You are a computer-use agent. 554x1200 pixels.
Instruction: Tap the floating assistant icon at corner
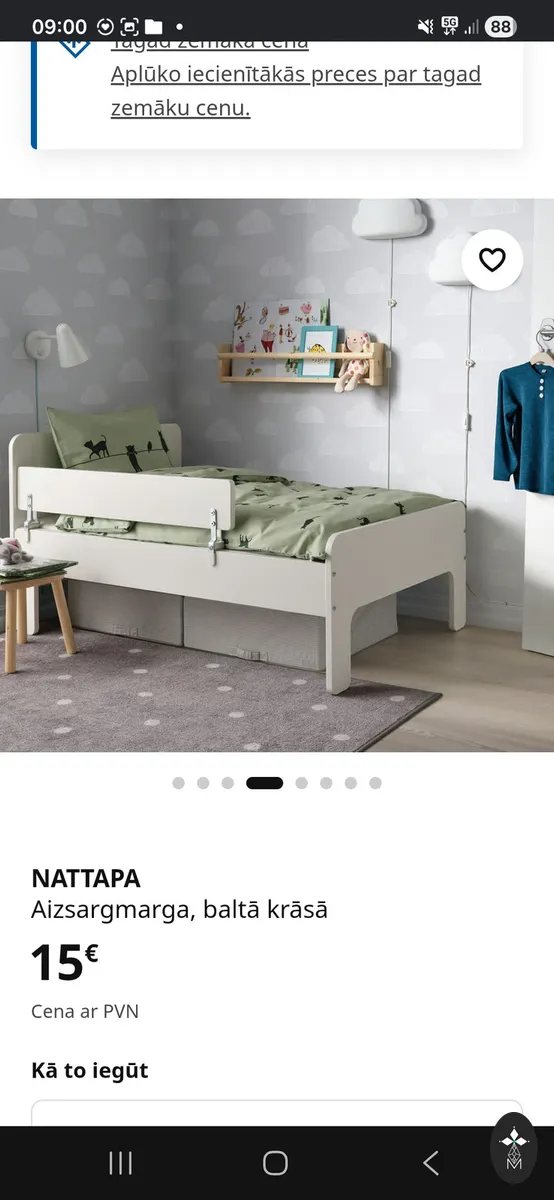click(514, 1149)
